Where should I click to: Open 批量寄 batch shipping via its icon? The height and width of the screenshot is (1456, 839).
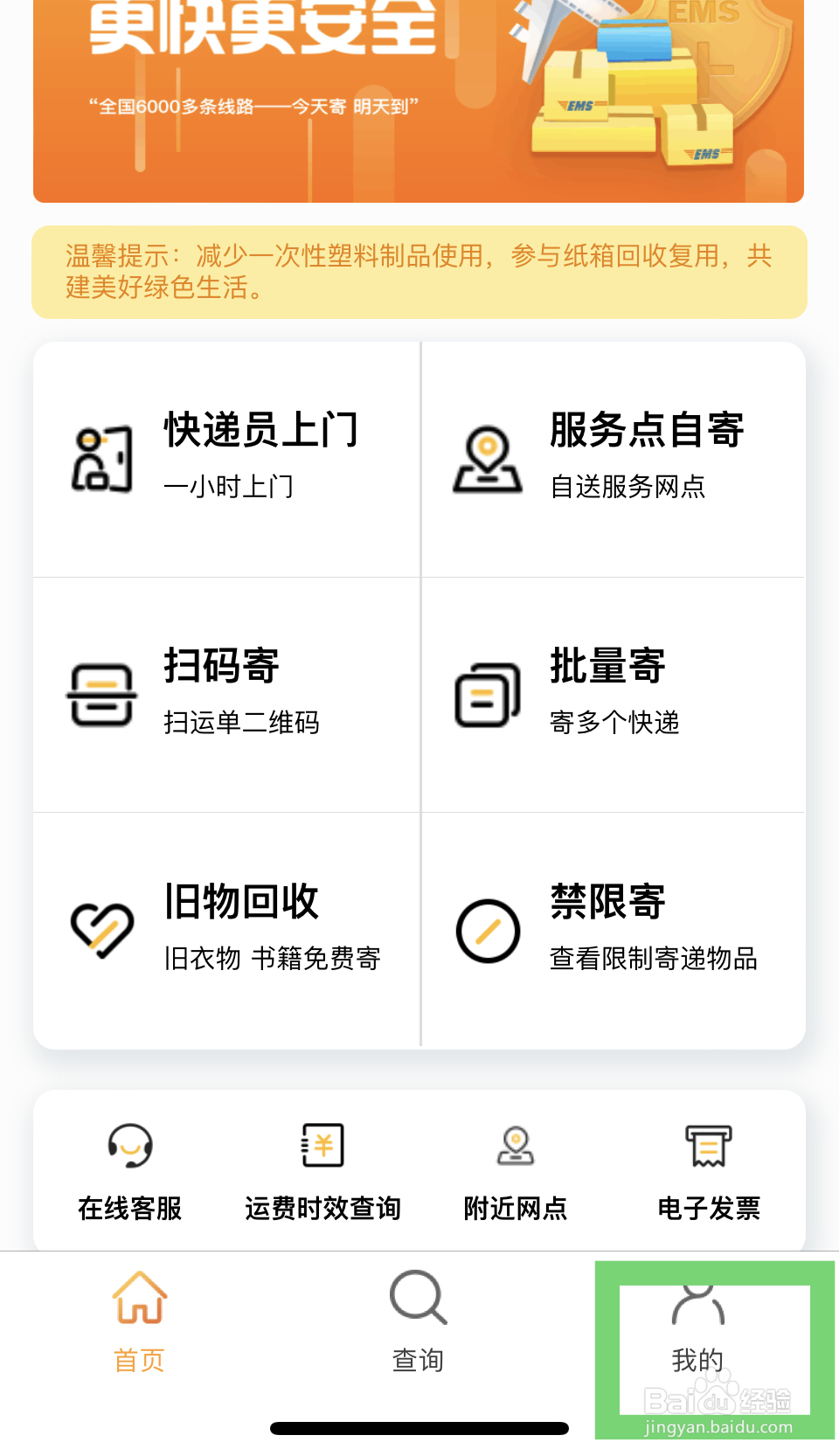click(x=488, y=693)
